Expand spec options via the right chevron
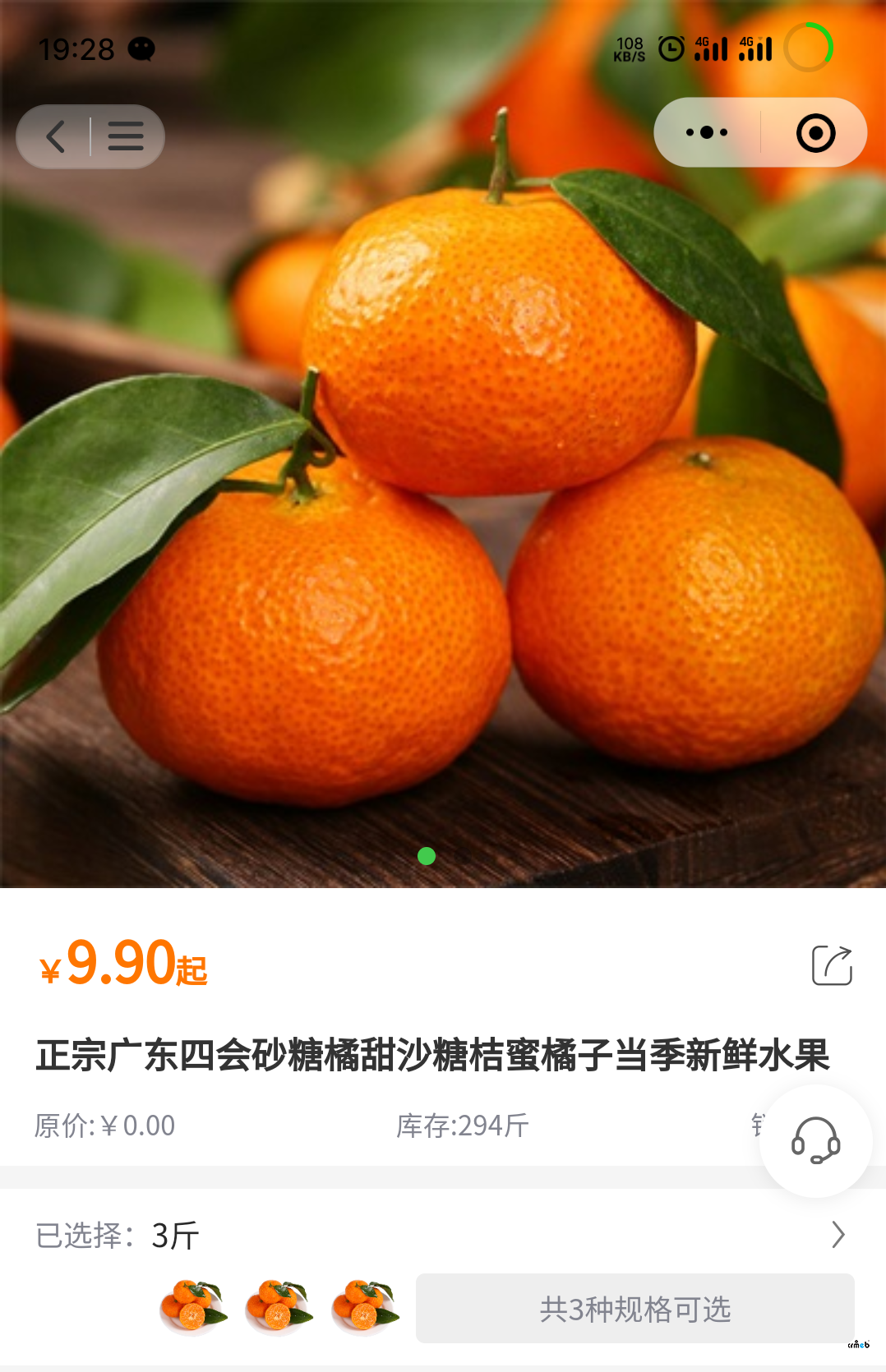 pos(836,1235)
